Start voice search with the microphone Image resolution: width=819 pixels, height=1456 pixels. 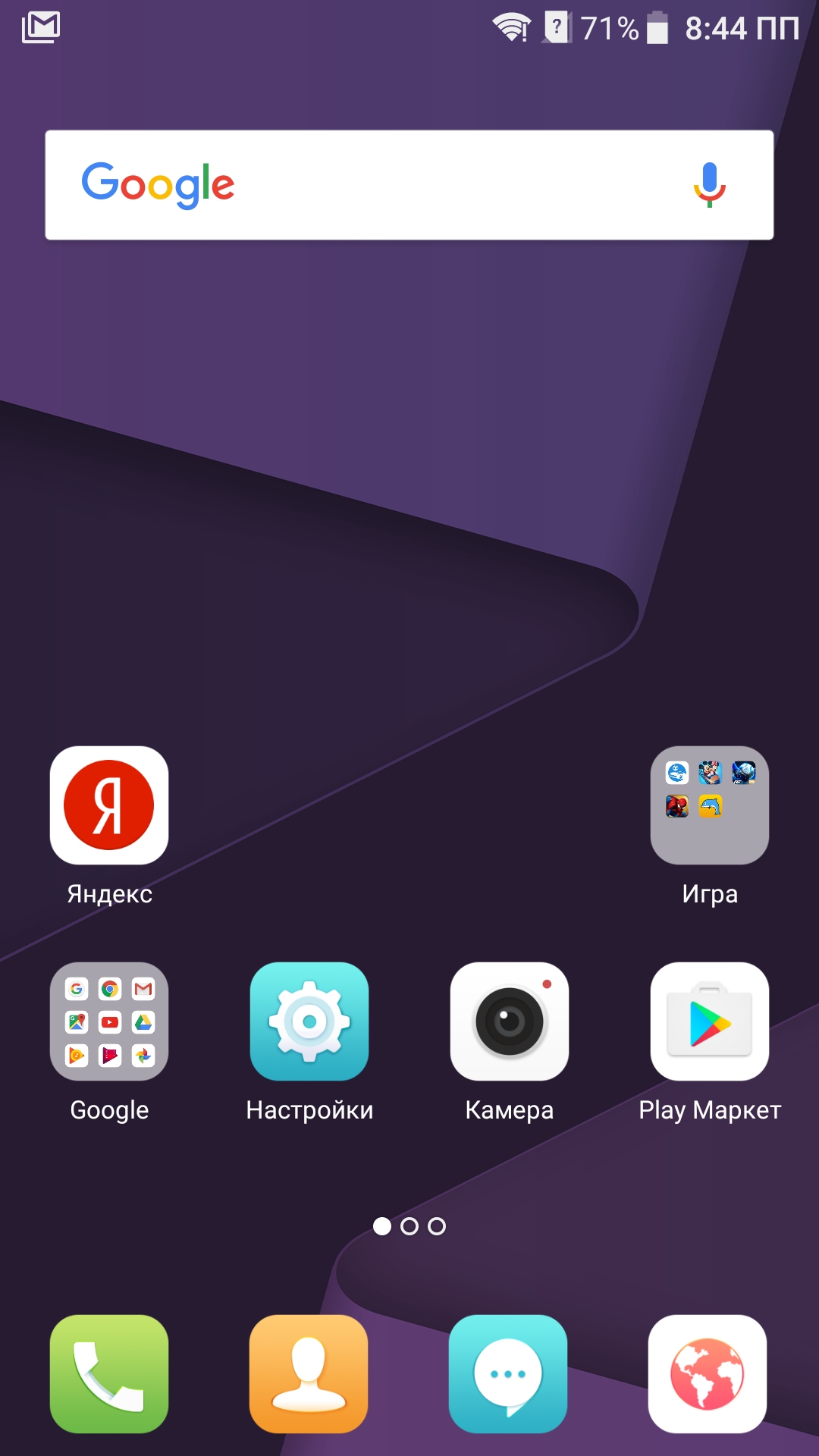[710, 184]
